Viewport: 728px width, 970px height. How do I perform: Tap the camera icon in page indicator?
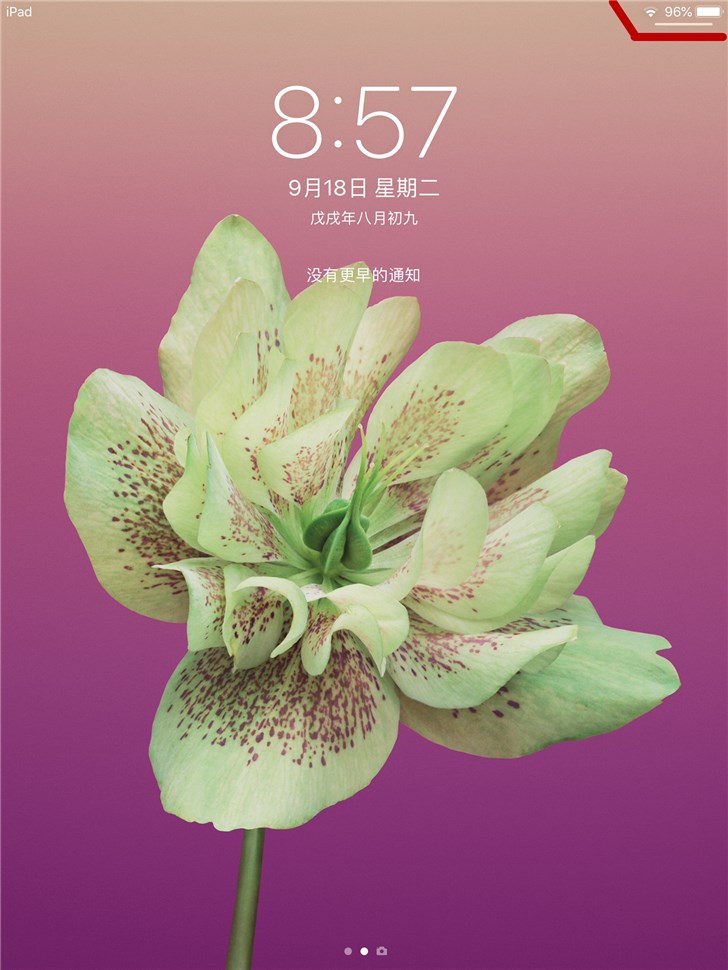click(x=381, y=951)
